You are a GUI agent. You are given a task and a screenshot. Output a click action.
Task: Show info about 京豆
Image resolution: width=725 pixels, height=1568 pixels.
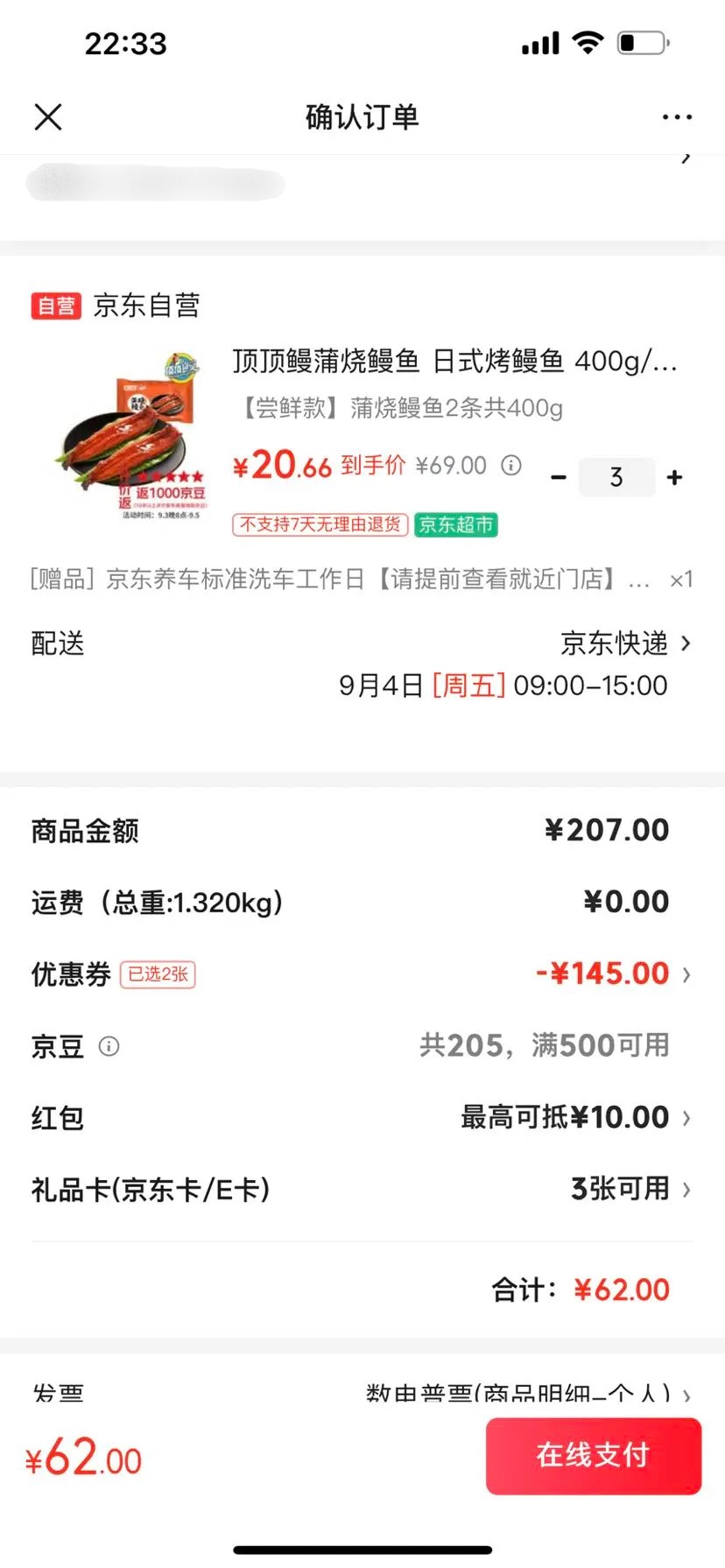click(109, 1046)
